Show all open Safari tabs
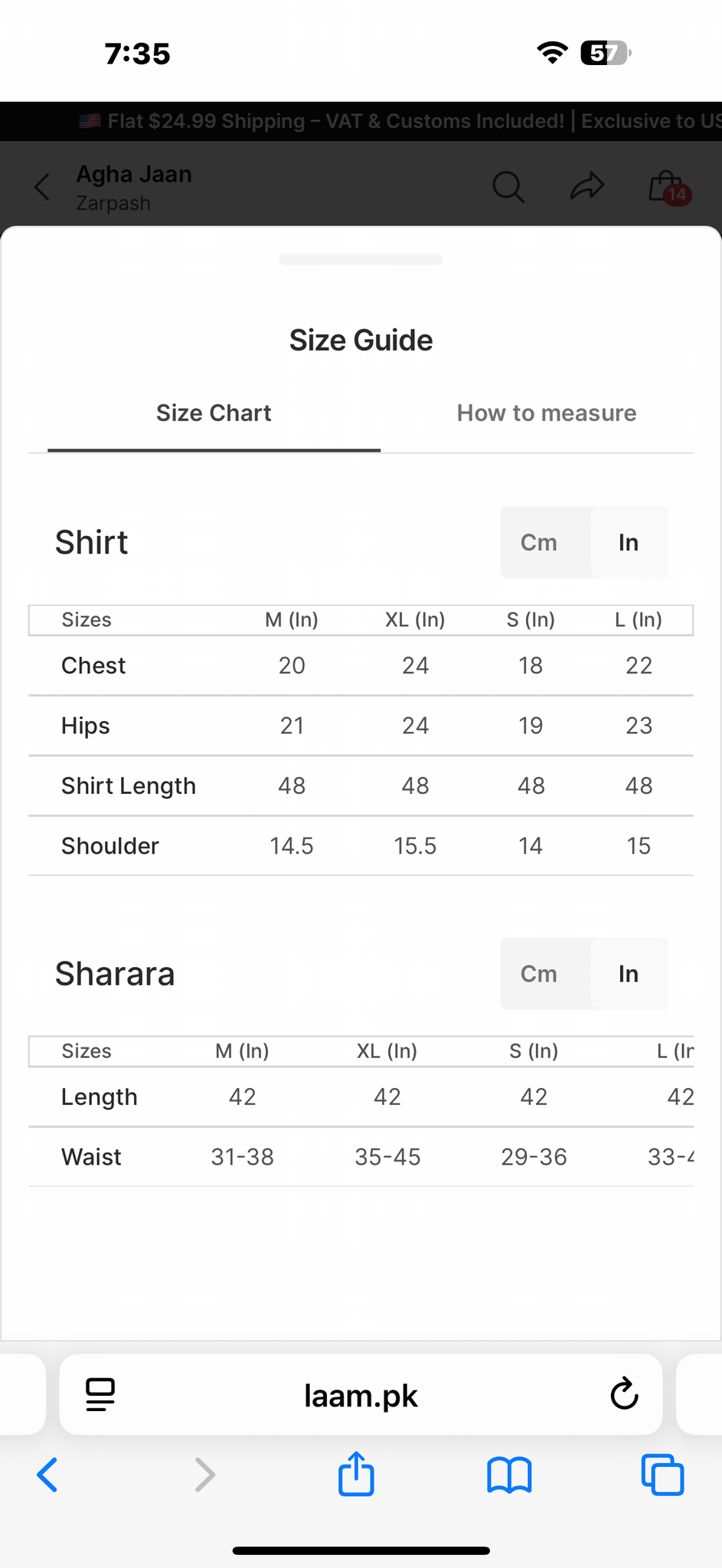This screenshot has width=722, height=1568. coord(662,1475)
